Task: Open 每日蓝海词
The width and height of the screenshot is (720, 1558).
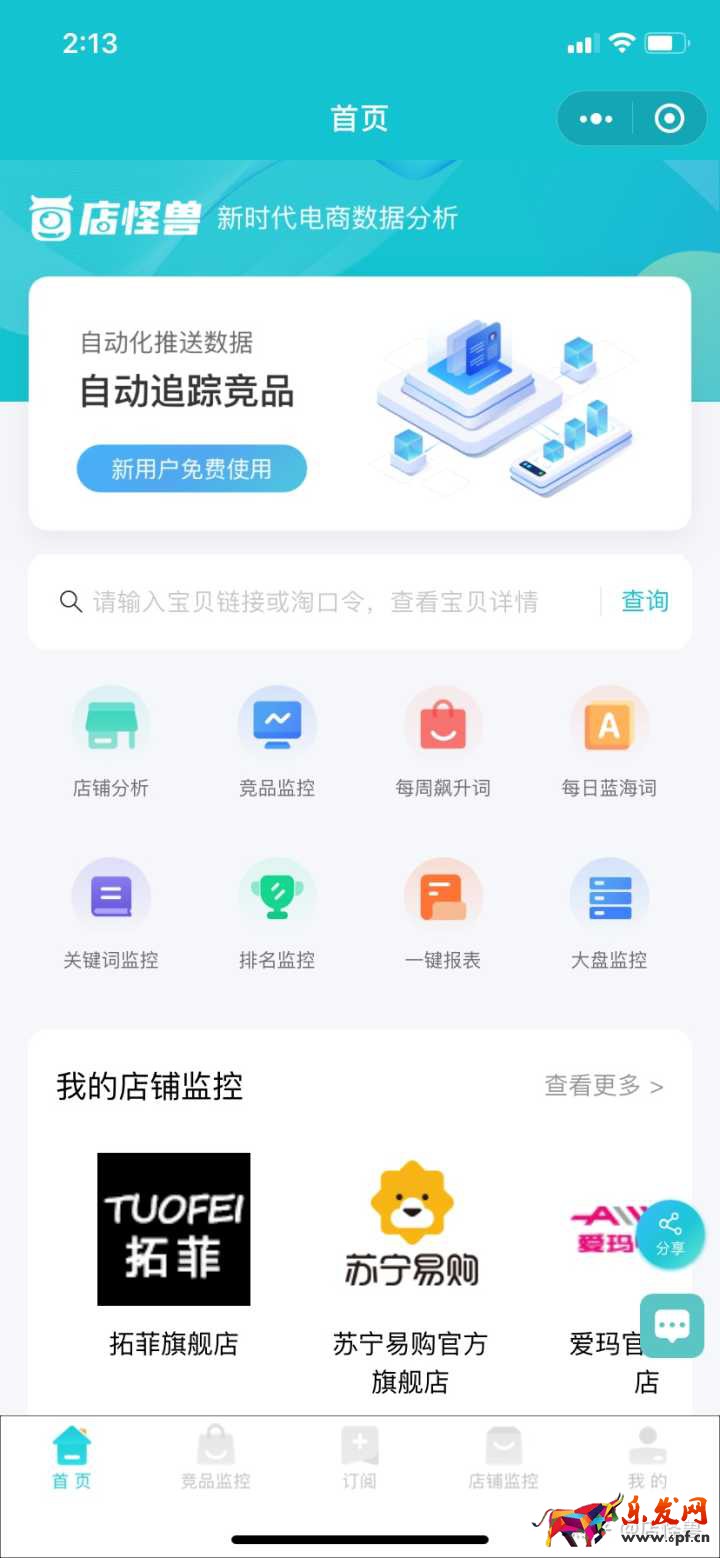Action: [x=609, y=741]
